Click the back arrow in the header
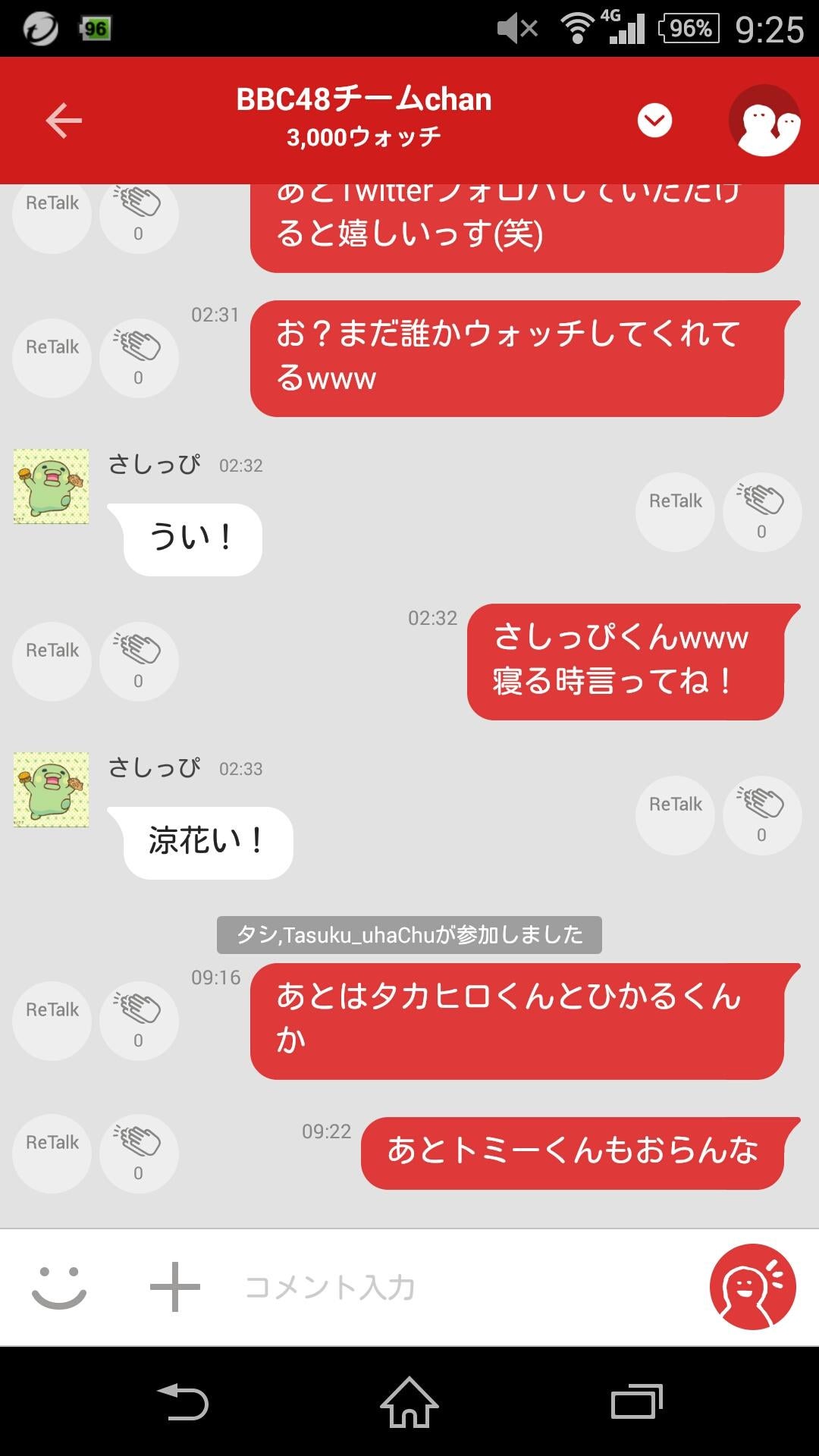The width and height of the screenshot is (819, 1456). (64, 120)
